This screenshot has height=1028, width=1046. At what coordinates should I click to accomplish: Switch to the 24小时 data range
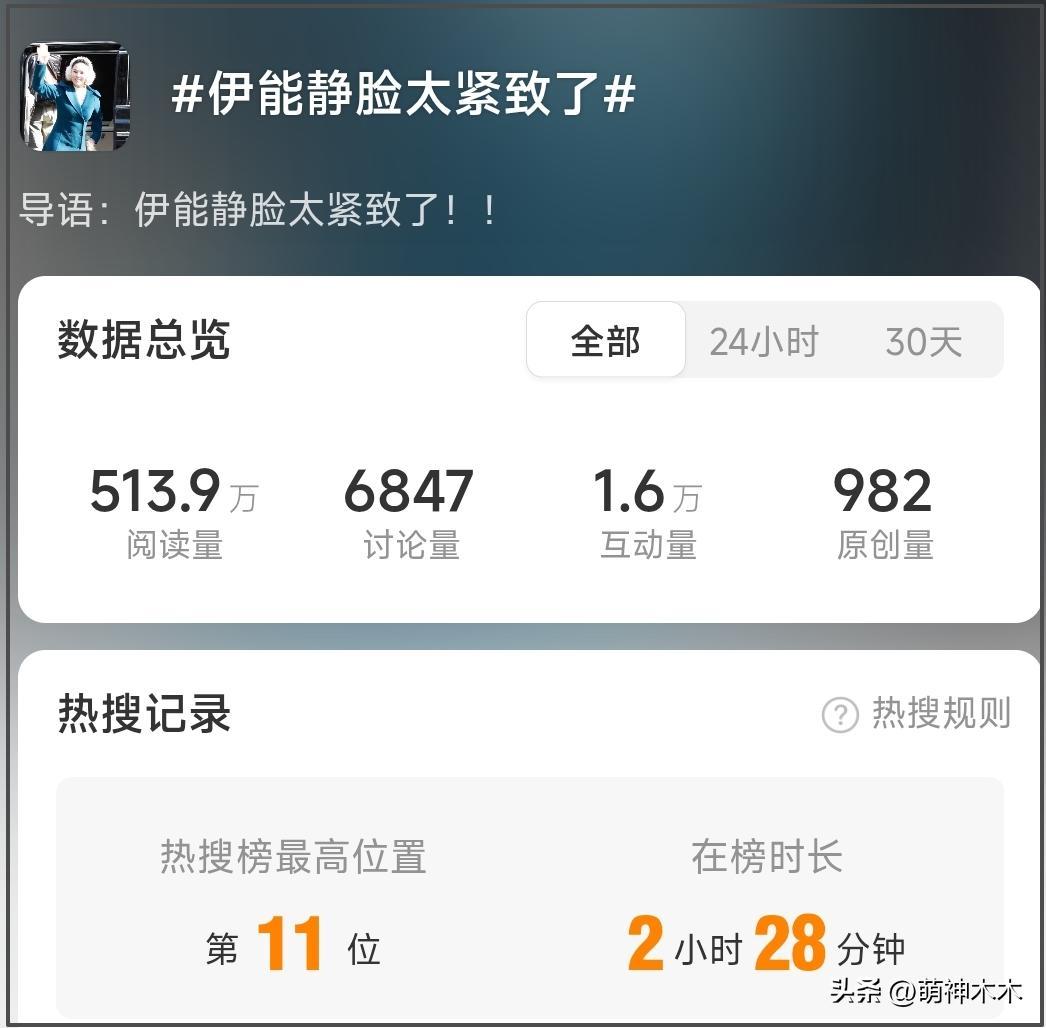pos(764,342)
